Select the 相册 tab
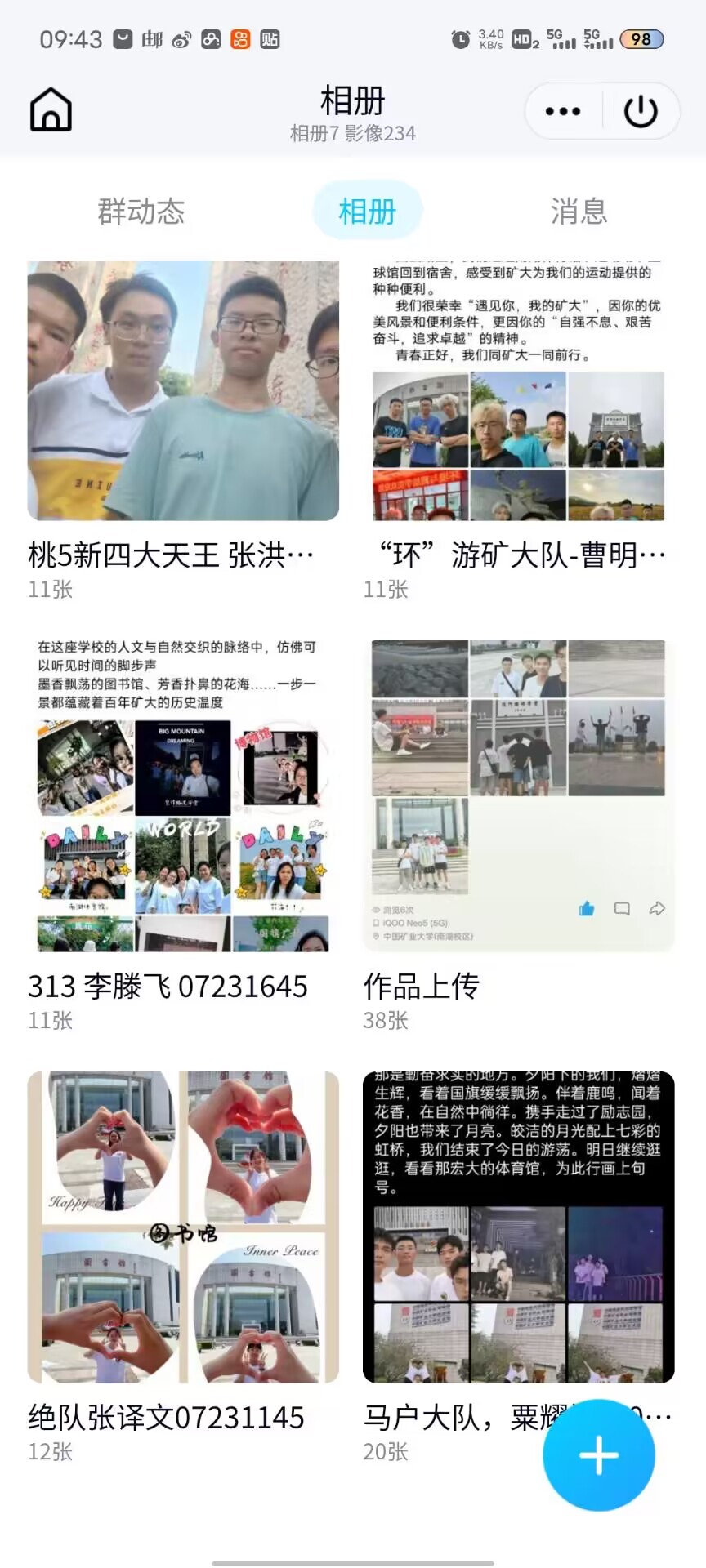706x1568 pixels. tap(368, 212)
